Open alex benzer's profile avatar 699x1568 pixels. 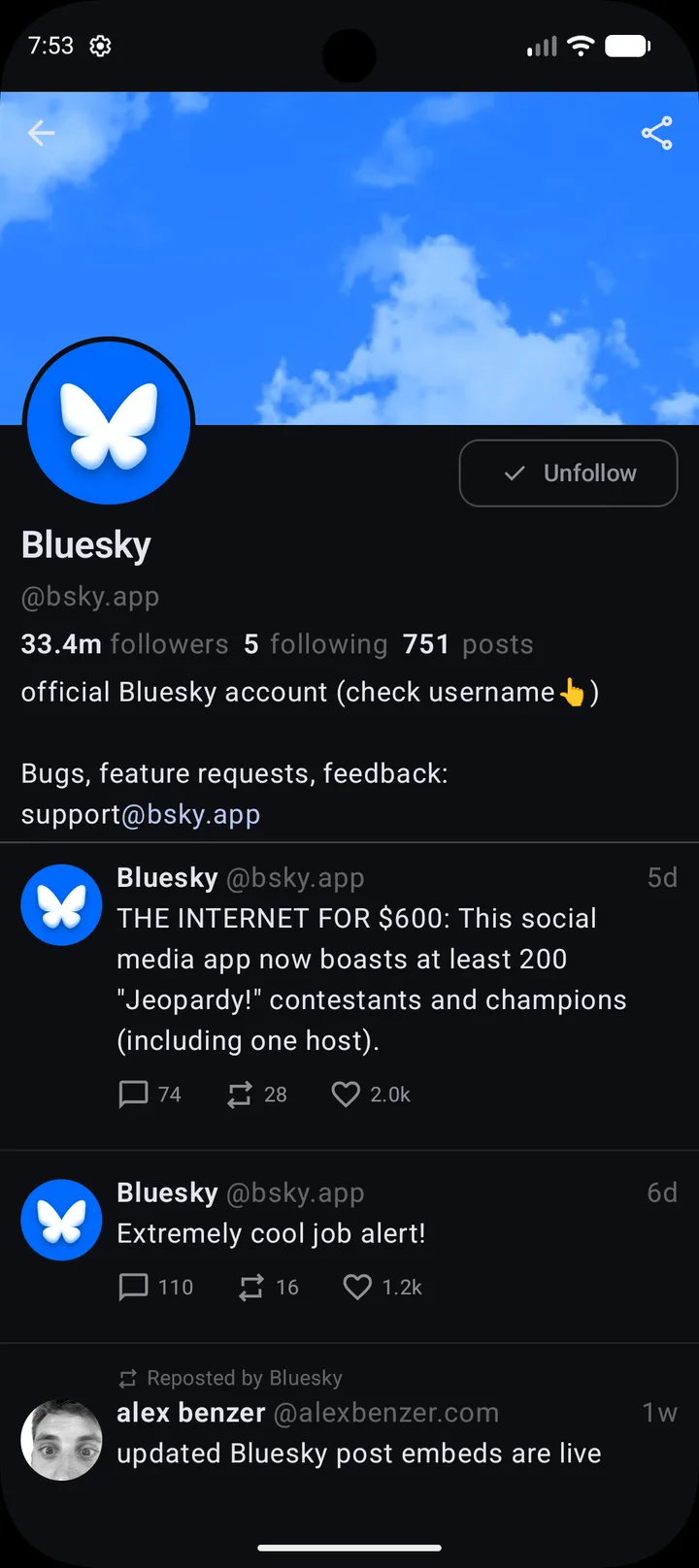[x=61, y=1440]
